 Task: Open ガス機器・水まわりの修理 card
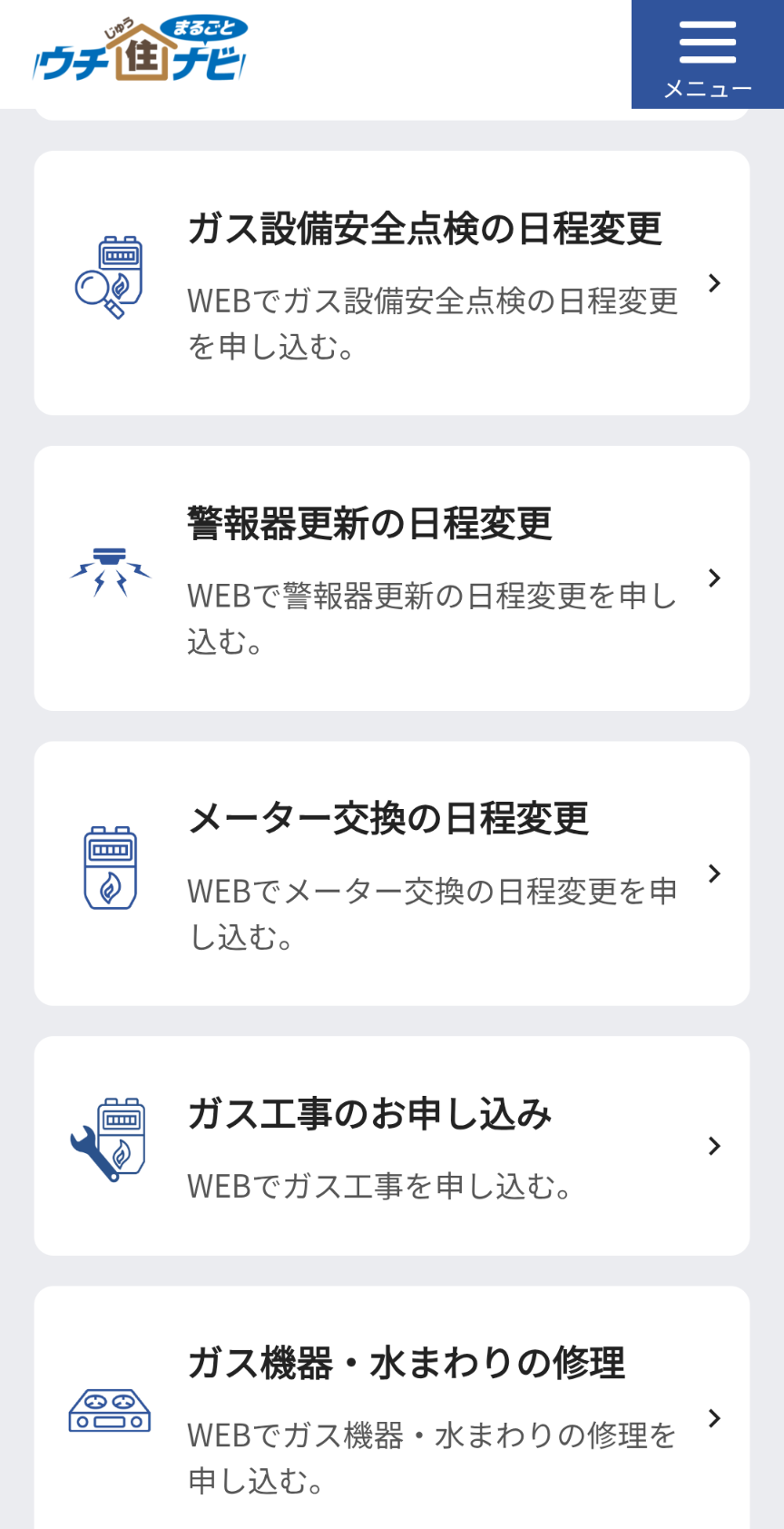392,1416
